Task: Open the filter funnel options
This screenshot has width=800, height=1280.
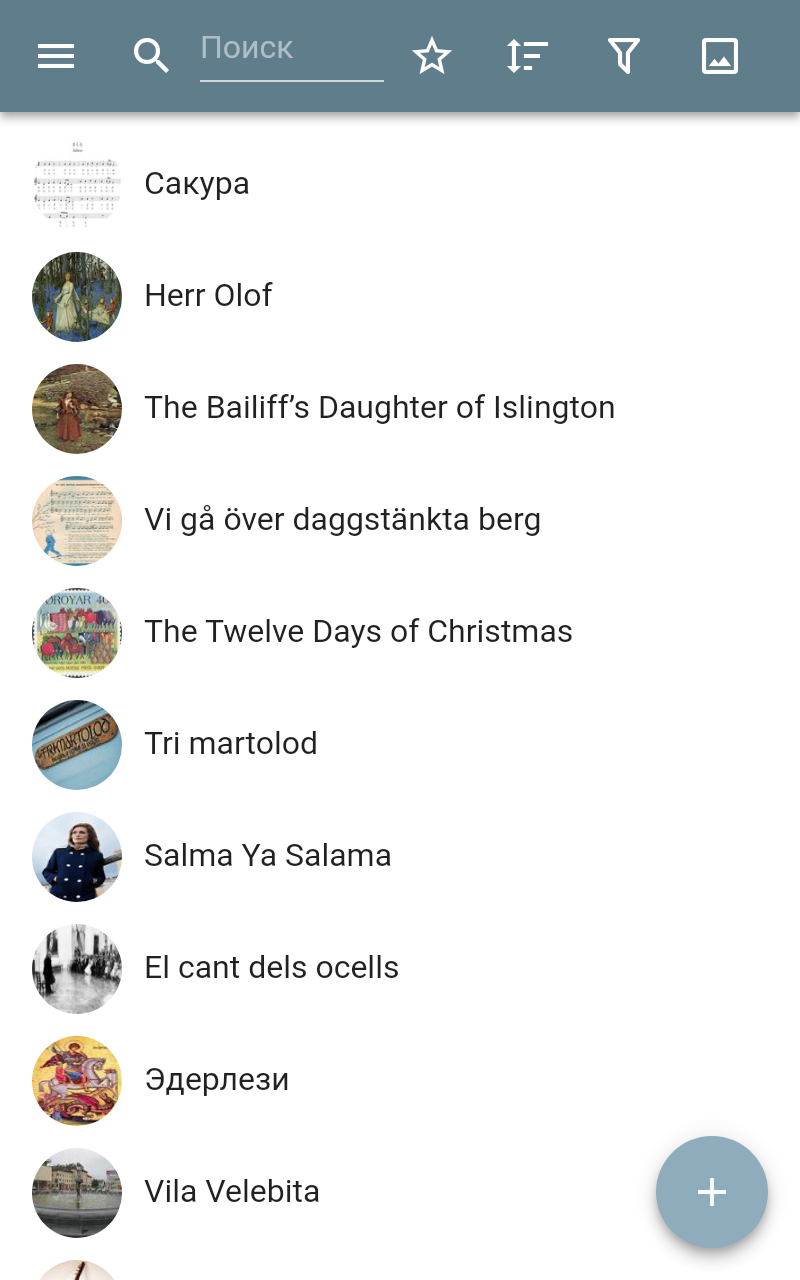Action: pos(624,56)
